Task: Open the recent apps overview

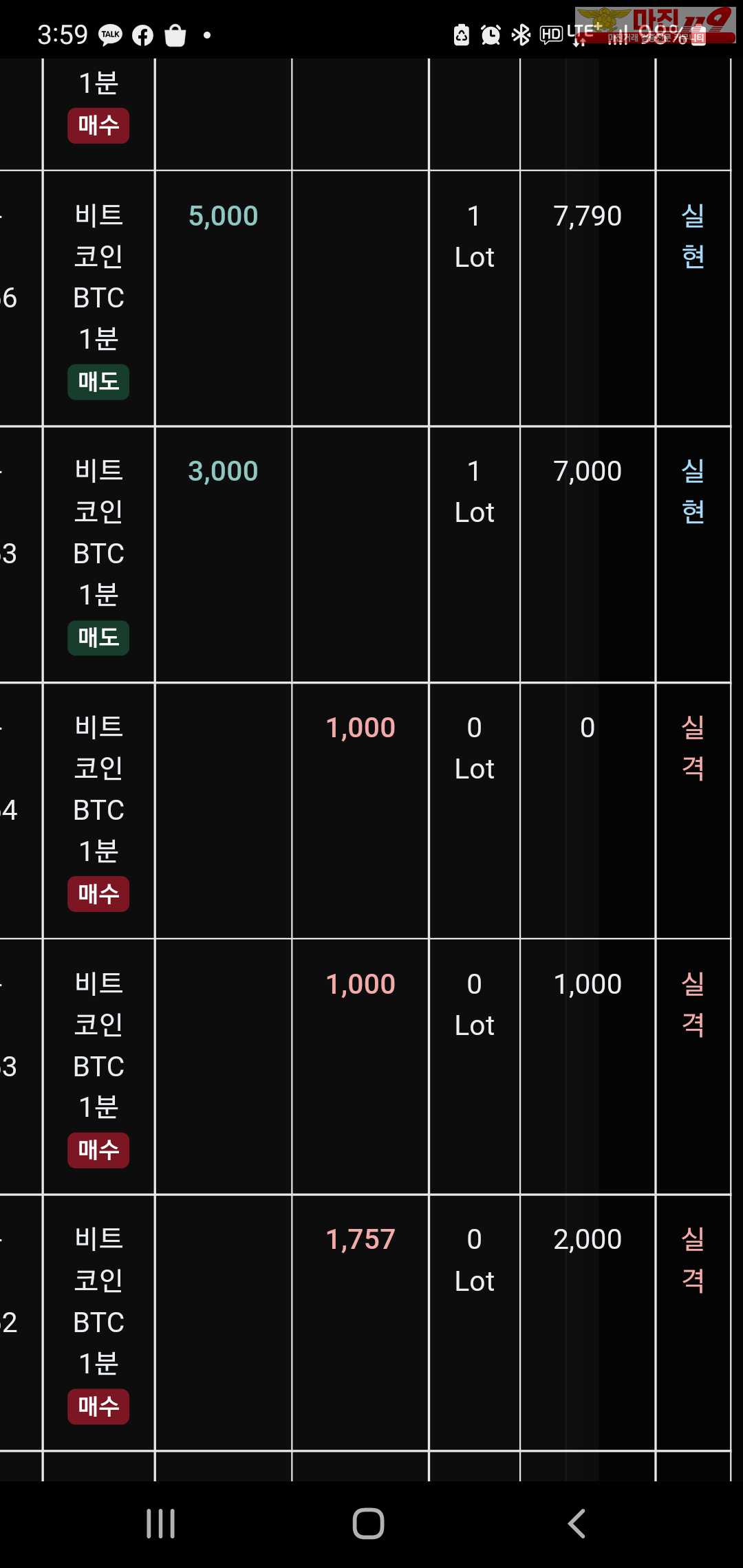Action: pos(161,1523)
